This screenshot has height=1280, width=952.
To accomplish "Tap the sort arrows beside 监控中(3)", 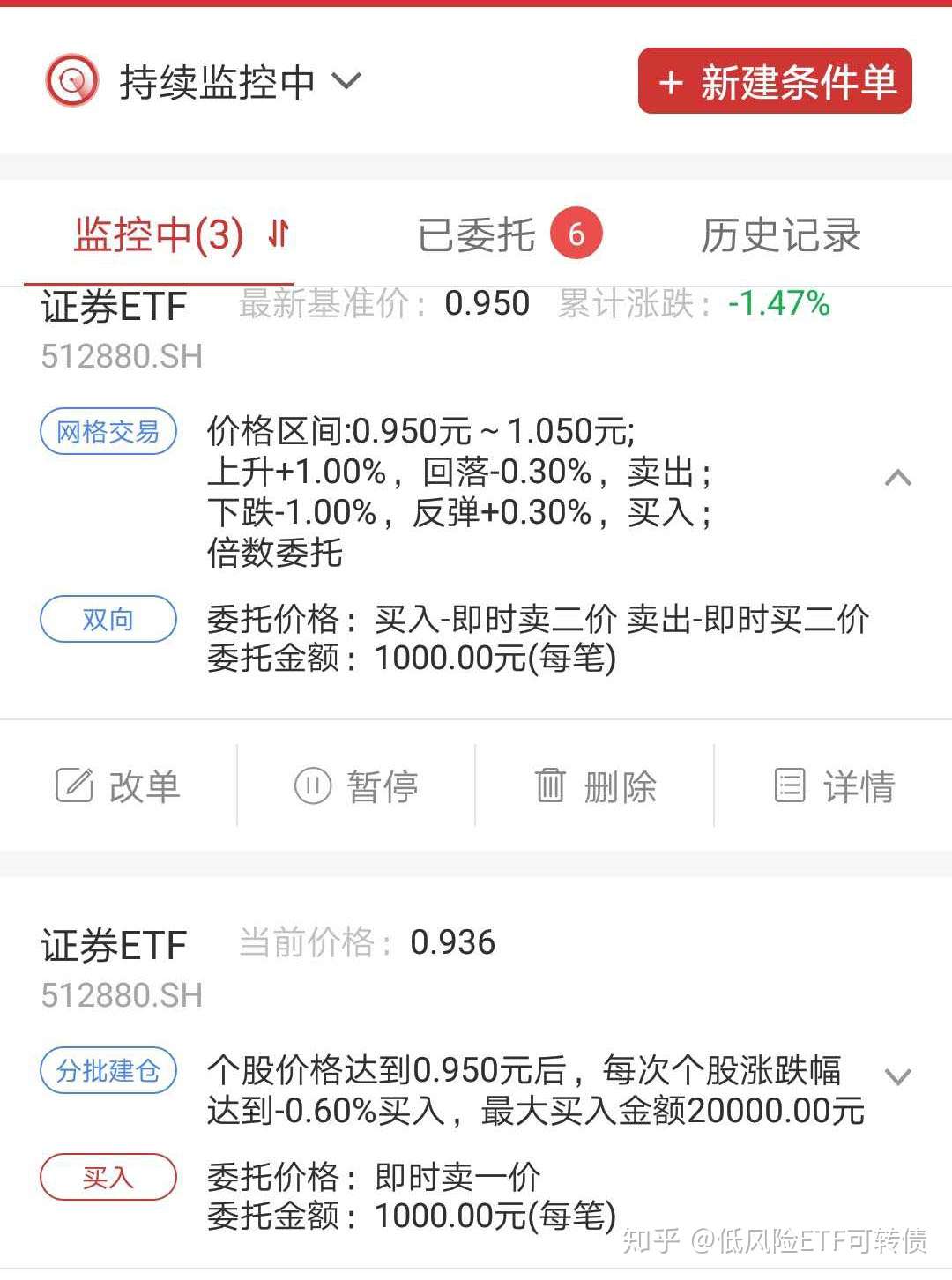I will 280,234.
